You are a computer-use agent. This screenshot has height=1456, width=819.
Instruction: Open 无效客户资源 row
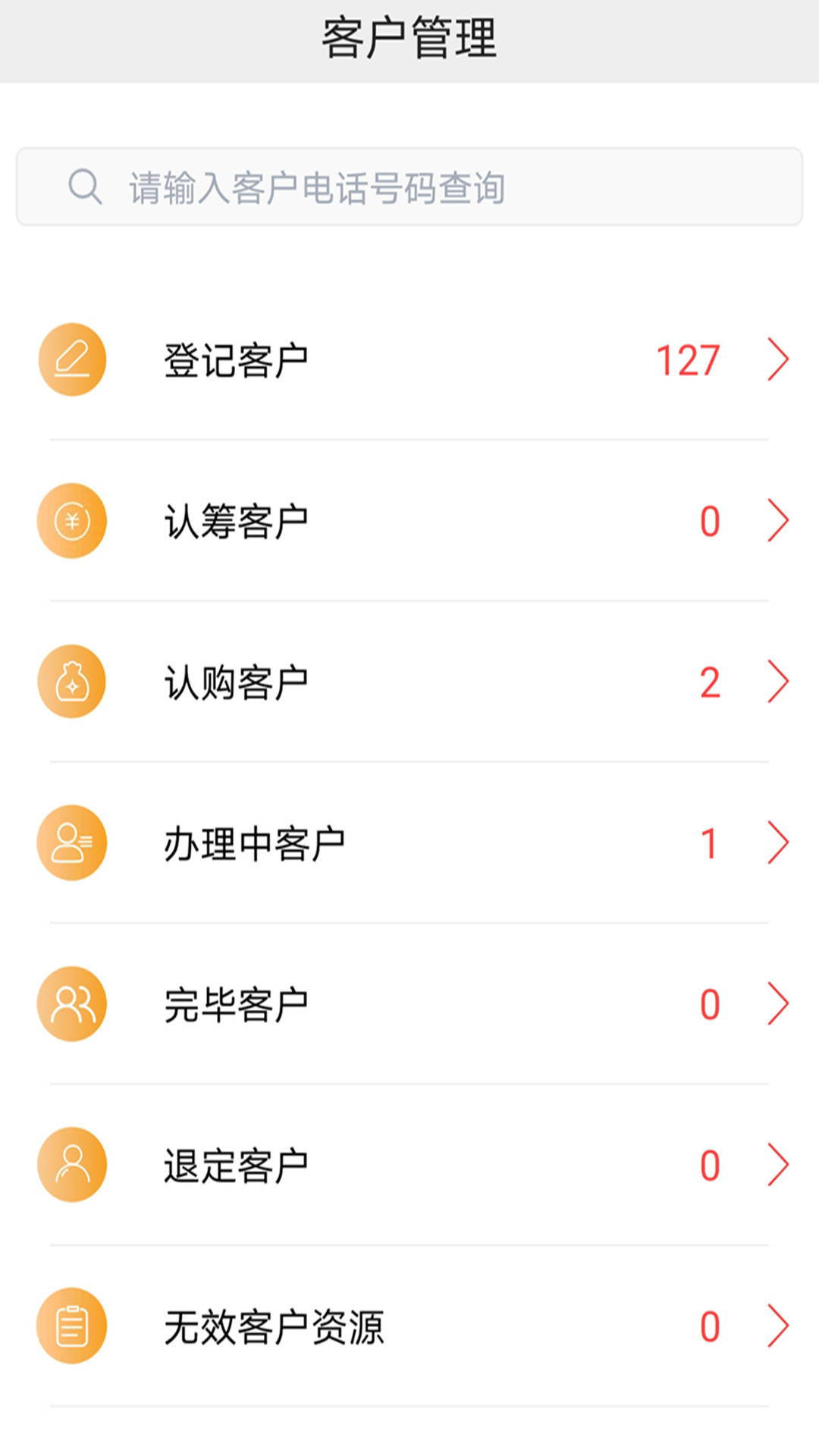coord(409,1326)
